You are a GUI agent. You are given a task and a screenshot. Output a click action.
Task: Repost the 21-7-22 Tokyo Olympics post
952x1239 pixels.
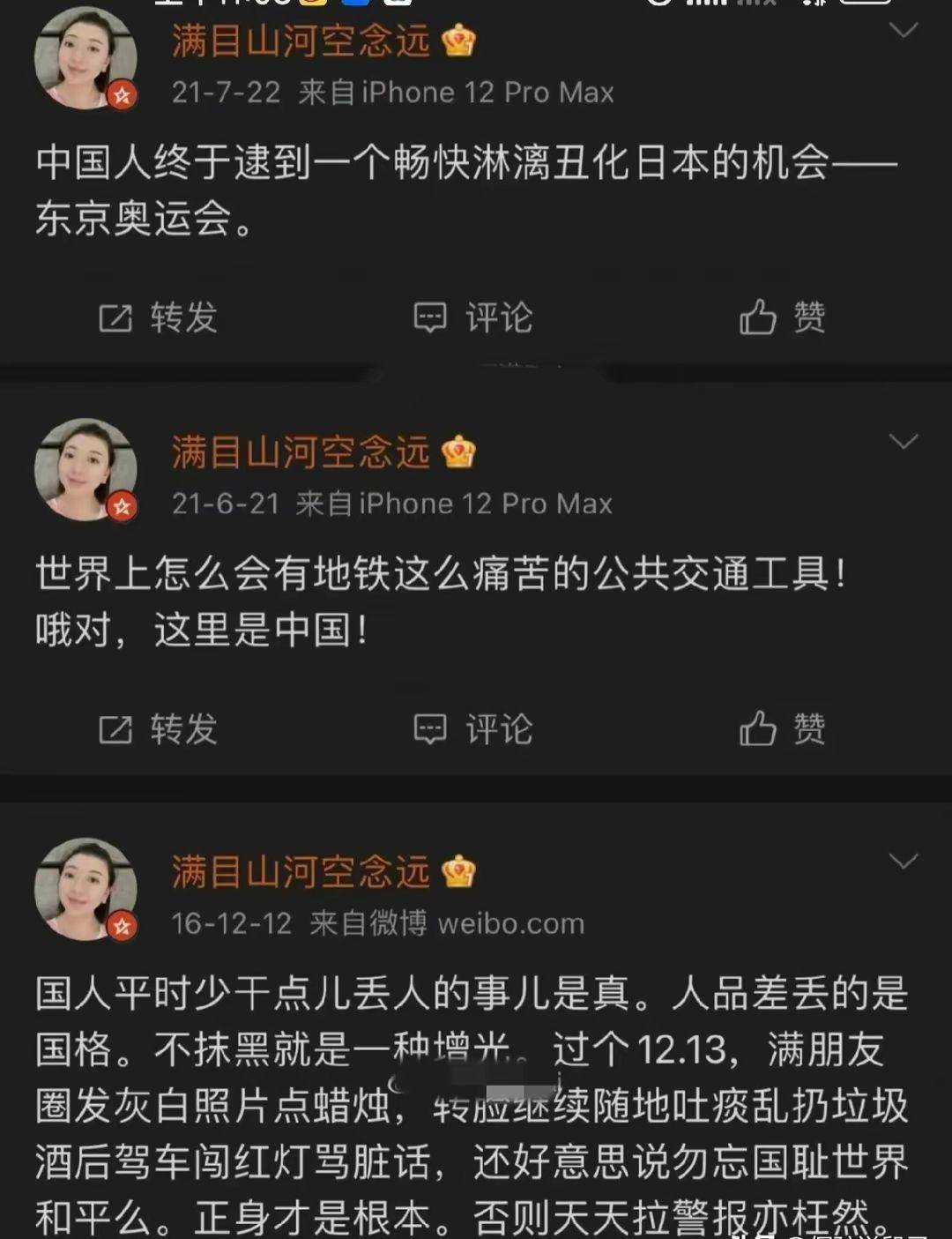[x=158, y=317]
